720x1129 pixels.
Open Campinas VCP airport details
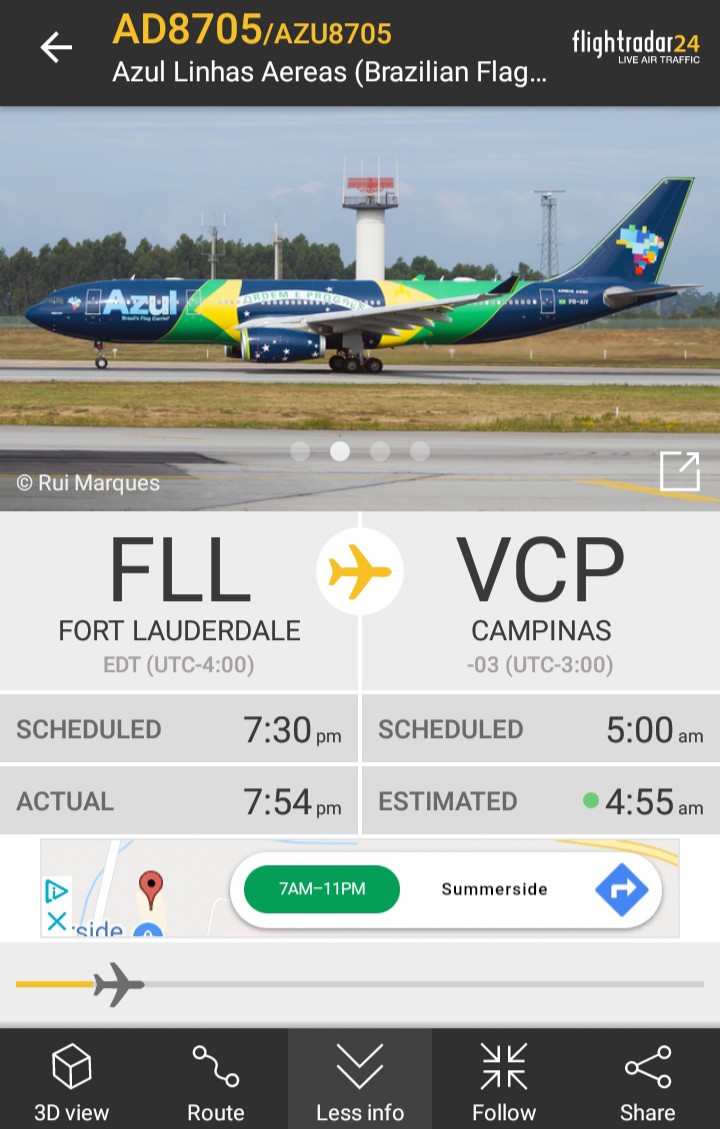541,600
